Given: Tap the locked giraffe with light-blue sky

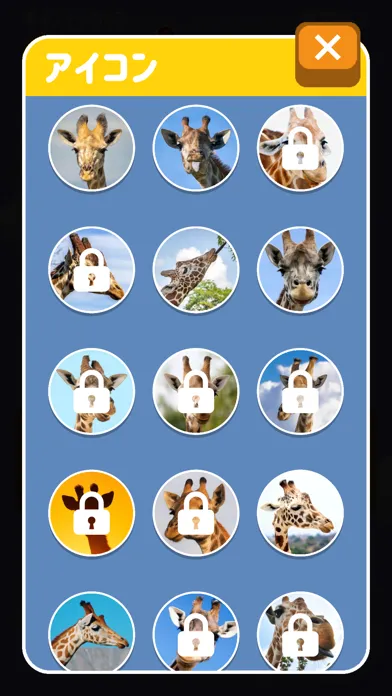Looking at the screenshot, I should [x=91, y=391].
